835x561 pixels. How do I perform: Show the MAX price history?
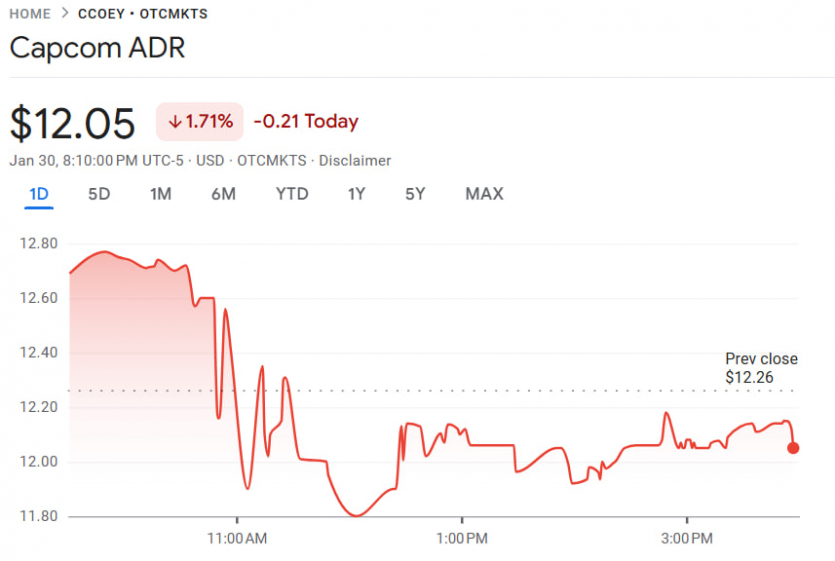(x=484, y=194)
